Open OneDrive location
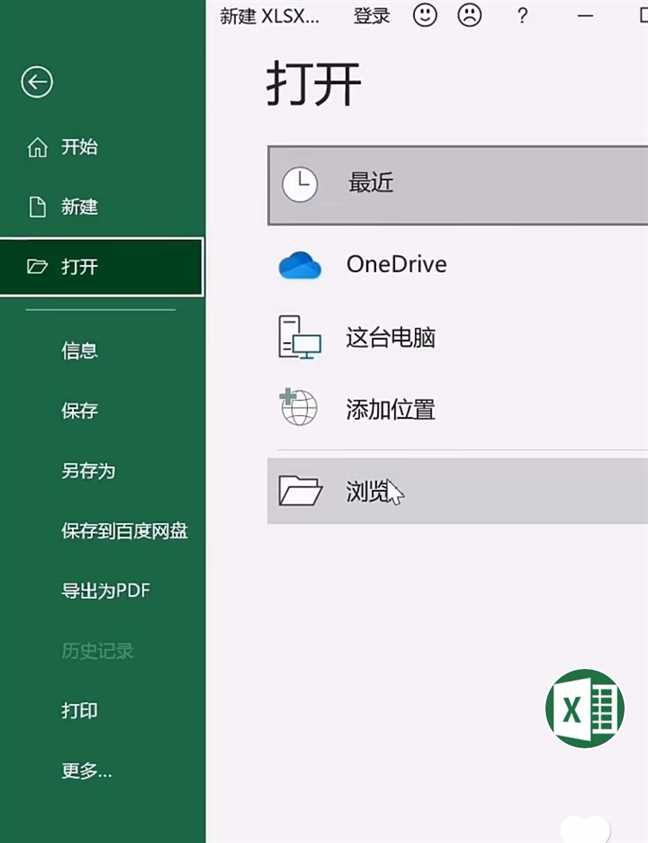Image resolution: width=648 pixels, height=843 pixels. click(x=396, y=265)
